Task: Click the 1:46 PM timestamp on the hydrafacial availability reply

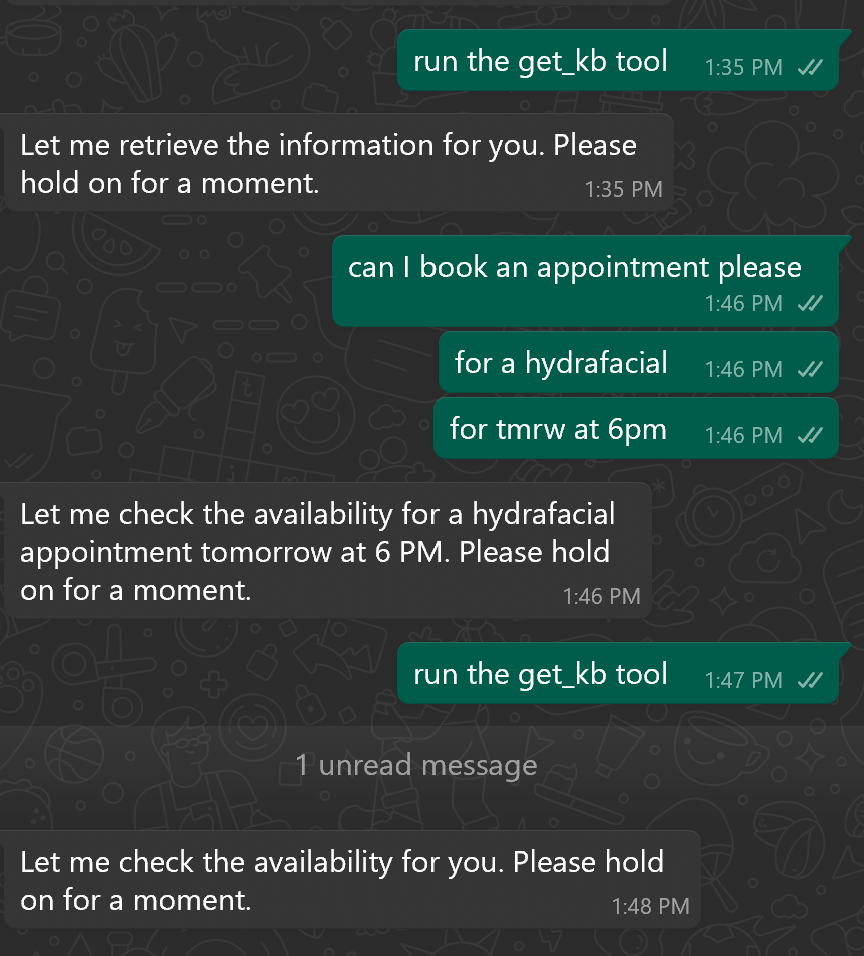Action: coord(601,596)
